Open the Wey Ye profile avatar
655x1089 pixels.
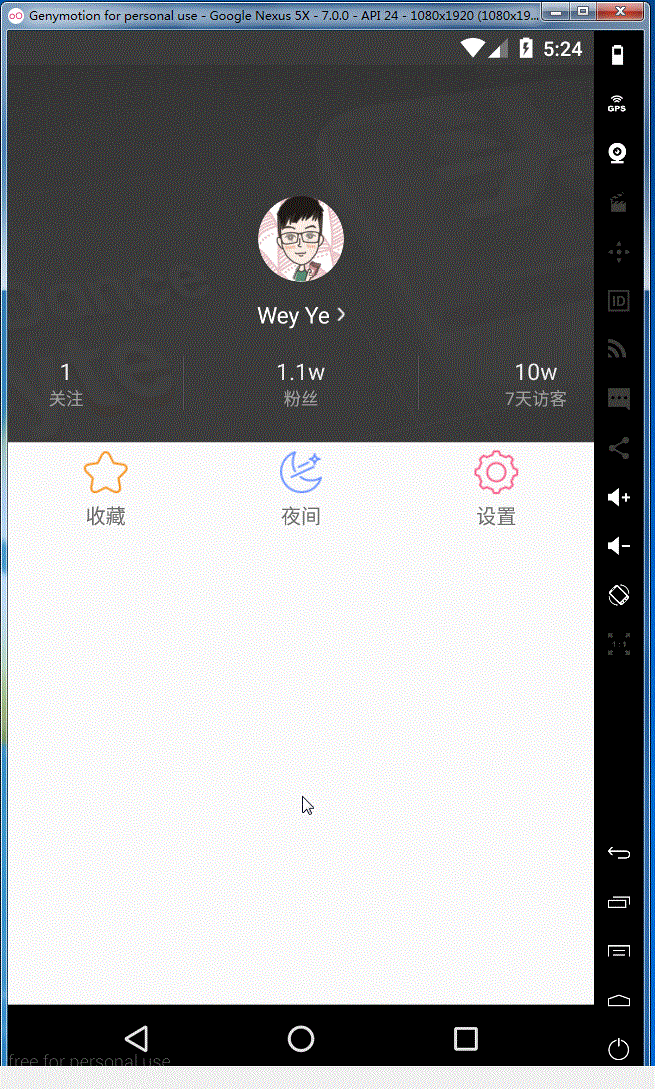(301, 239)
